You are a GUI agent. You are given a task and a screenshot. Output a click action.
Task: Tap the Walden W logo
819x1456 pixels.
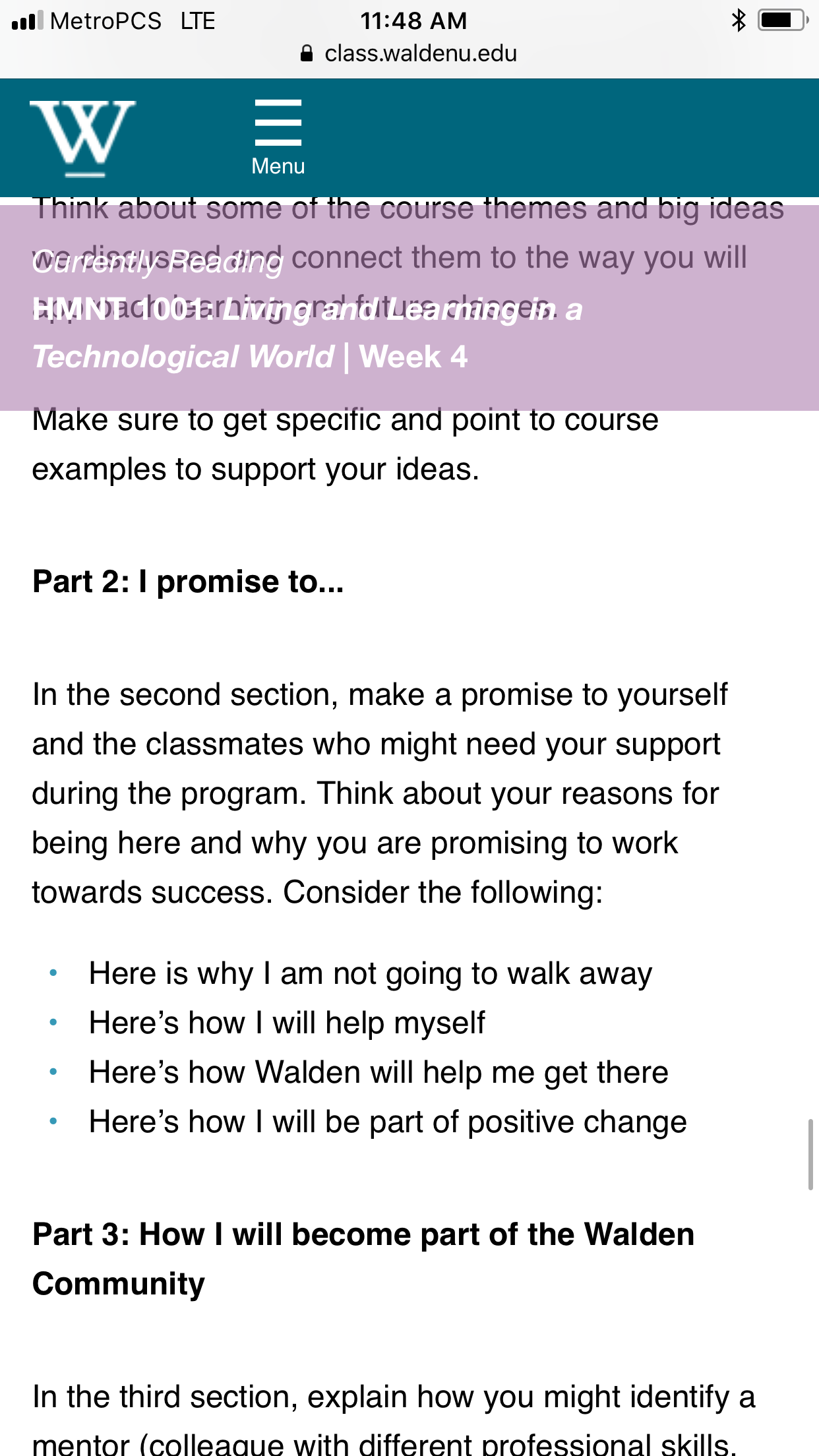pos(83,138)
